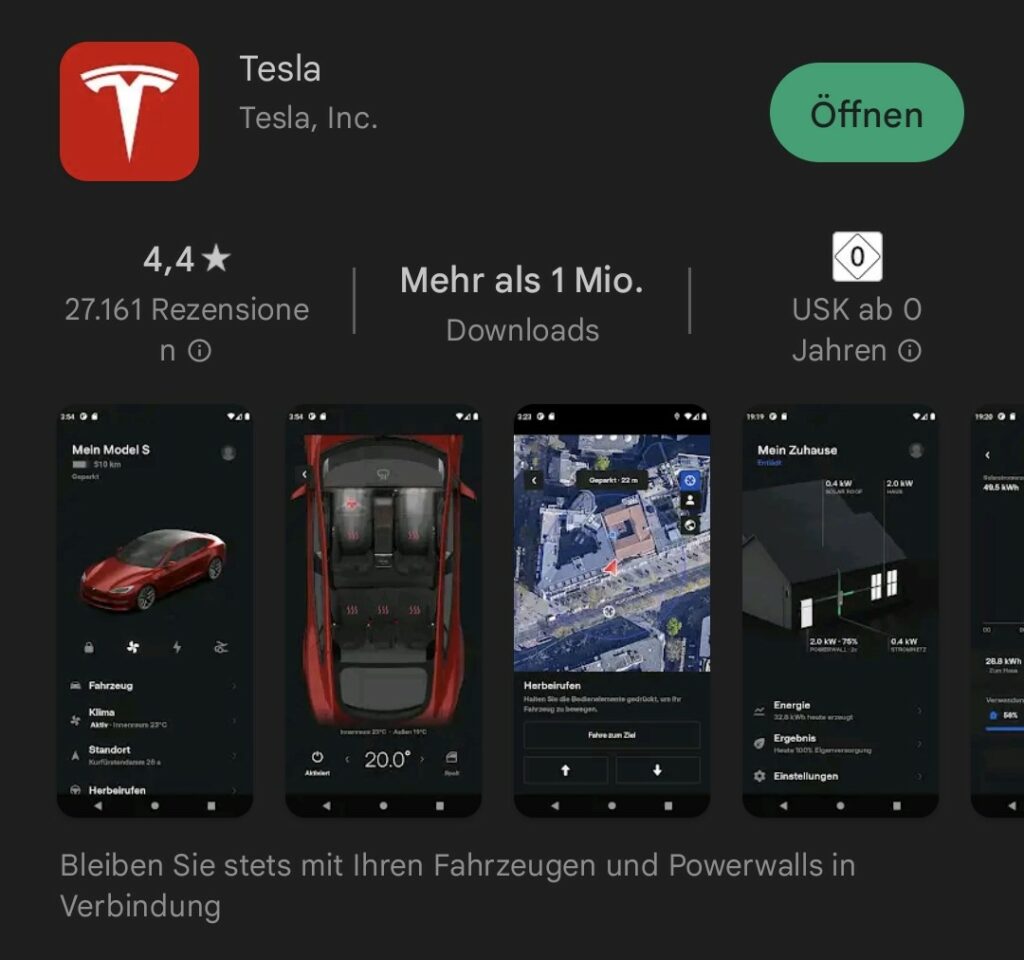The width and height of the screenshot is (1024, 960).
Task: View the seat heating screenshot
Action: (x=383, y=610)
